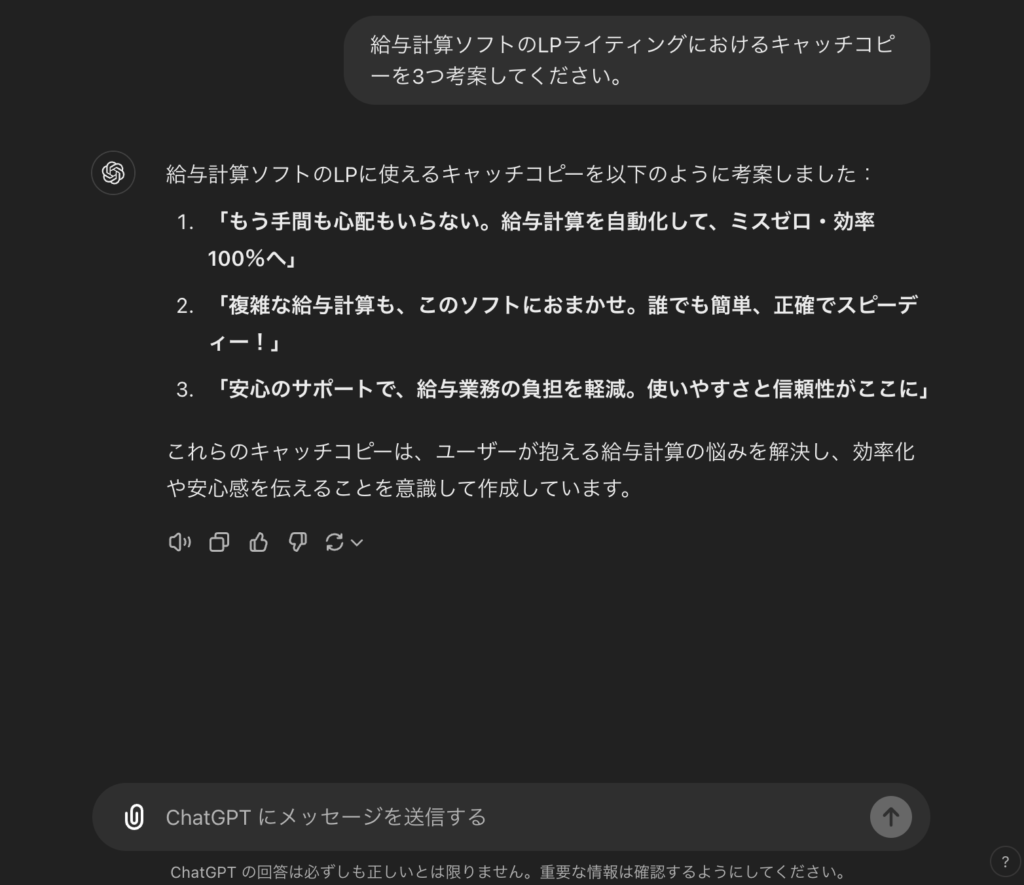
Task: Focus the ChatGPT message input field
Action: point(500,817)
